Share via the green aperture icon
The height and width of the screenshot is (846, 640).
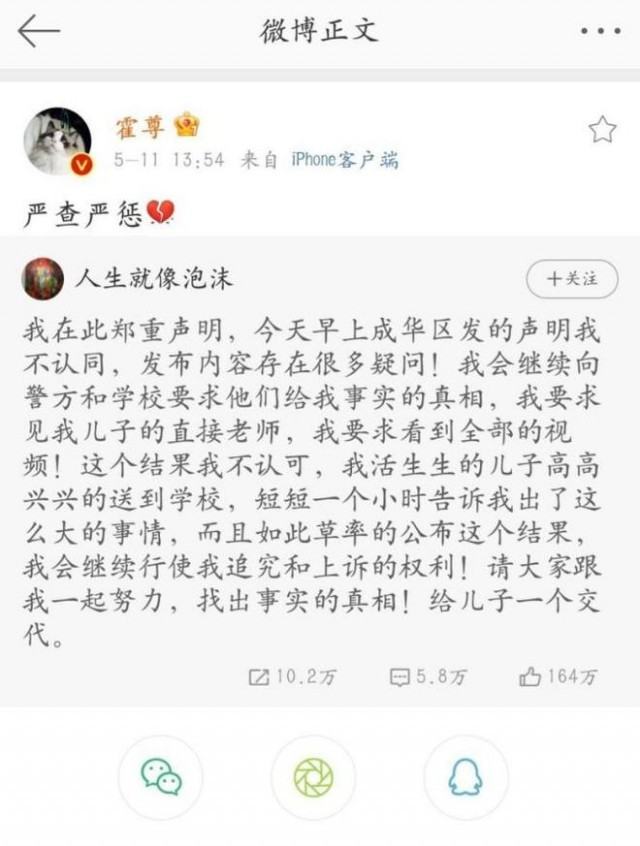pyautogui.click(x=314, y=778)
